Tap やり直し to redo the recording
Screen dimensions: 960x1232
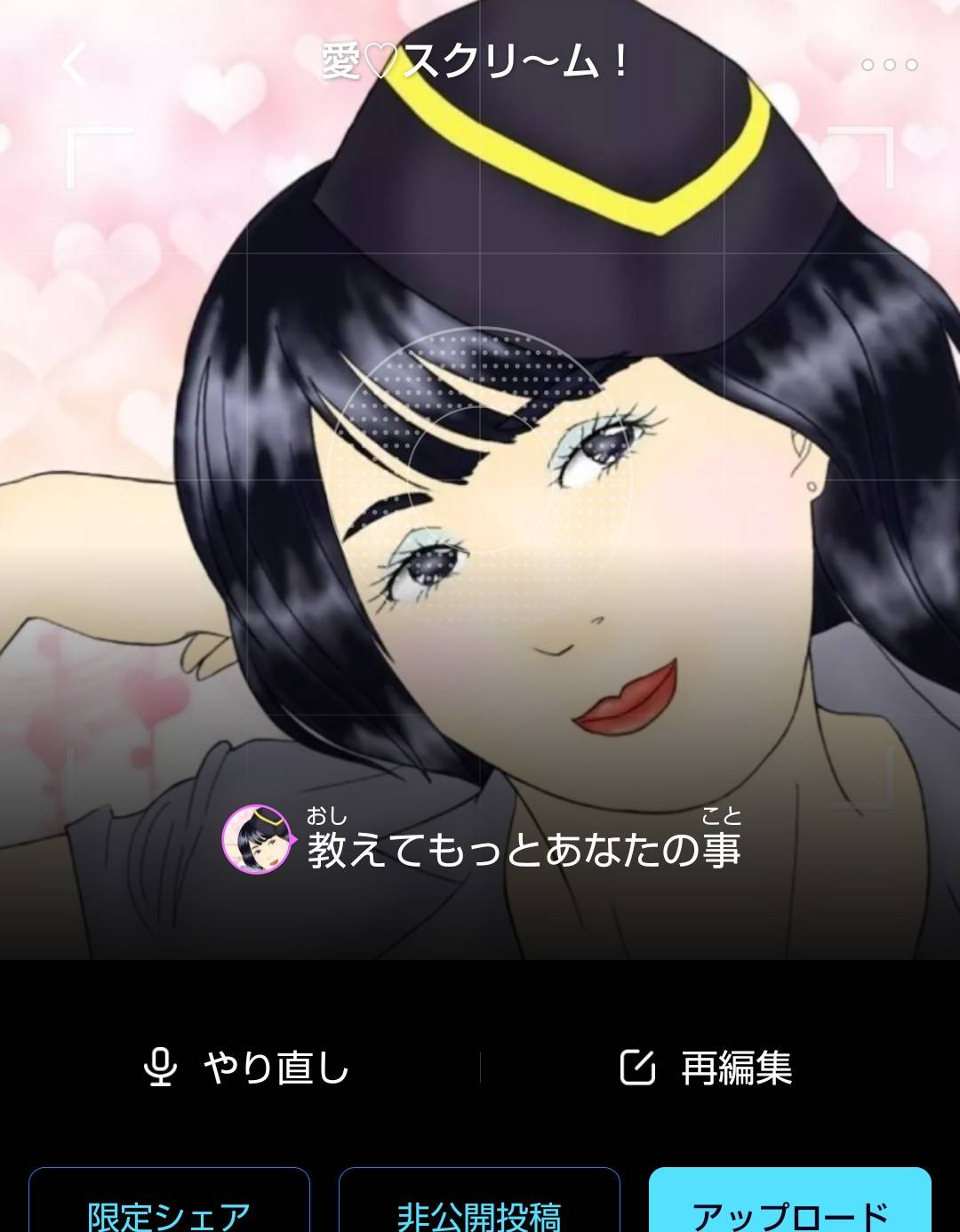(246, 1067)
